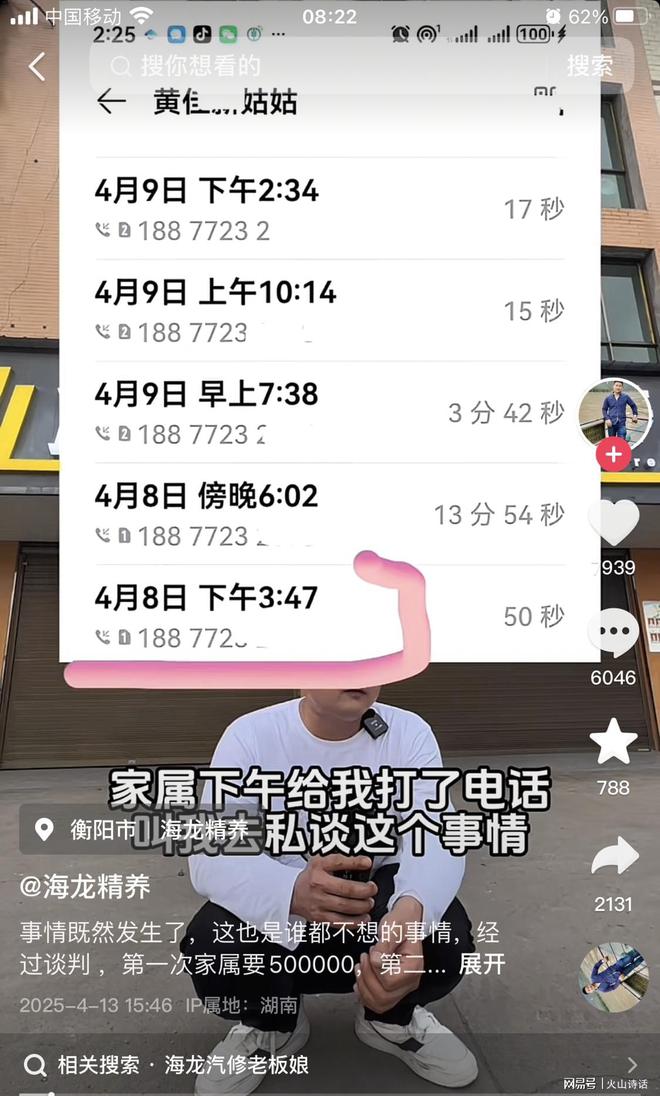The image size is (660, 1096).
Task: Follow the author with the plus badge
Action: pyautogui.click(x=613, y=456)
